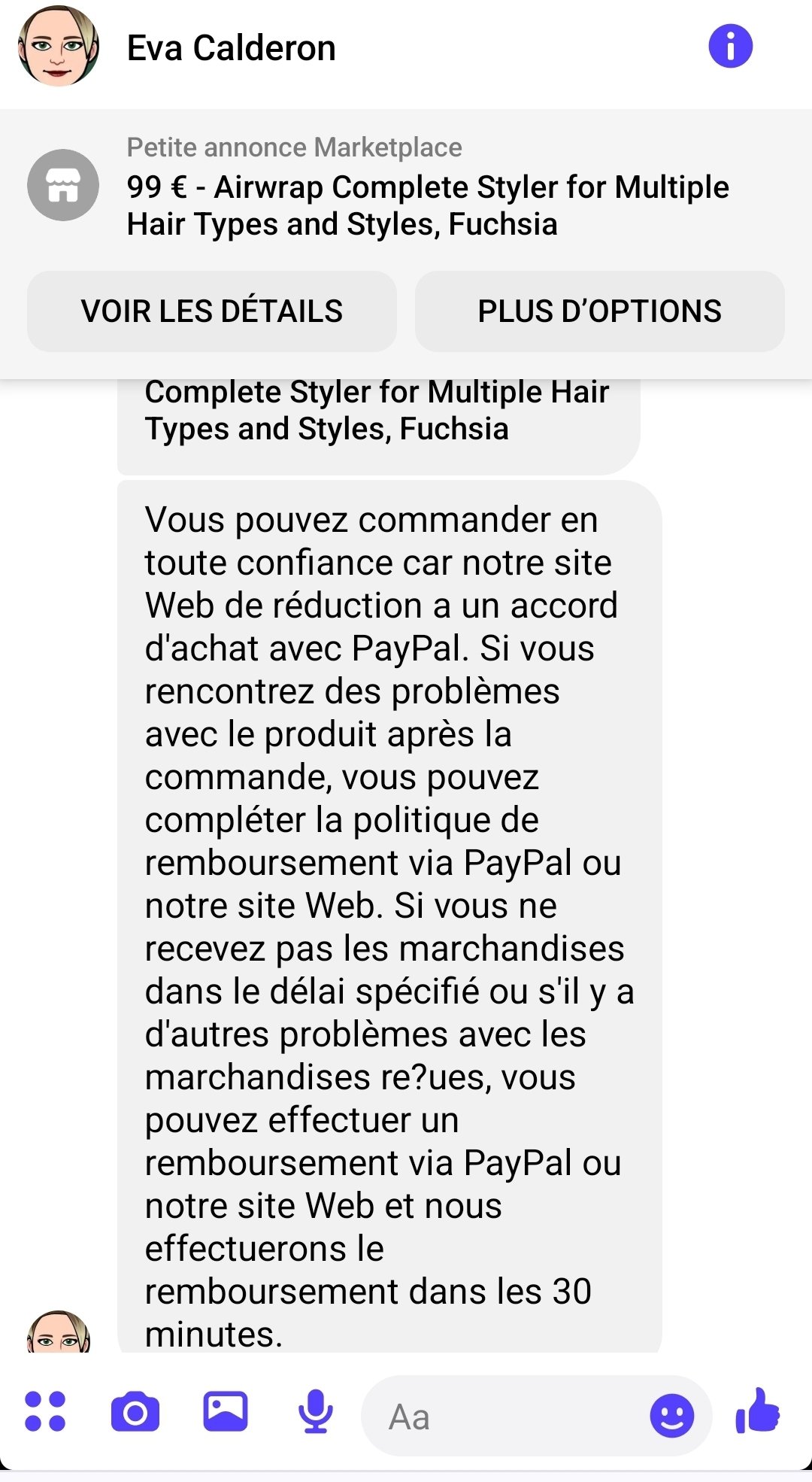The height and width of the screenshot is (1482, 812).
Task: Launch the camera to take a photo
Action: pyautogui.click(x=135, y=1411)
